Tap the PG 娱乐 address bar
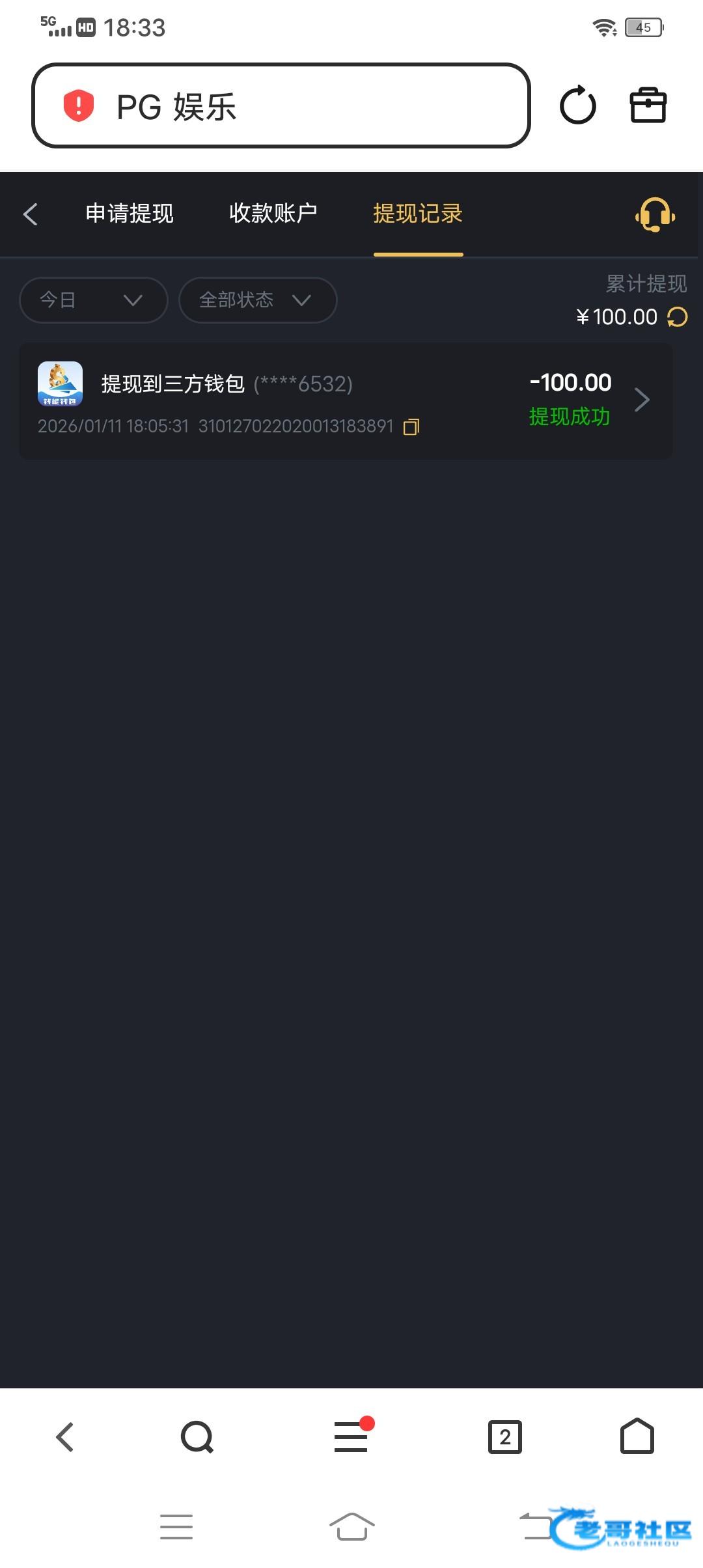The width and height of the screenshot is (703, 1568). tap(281, 106)
